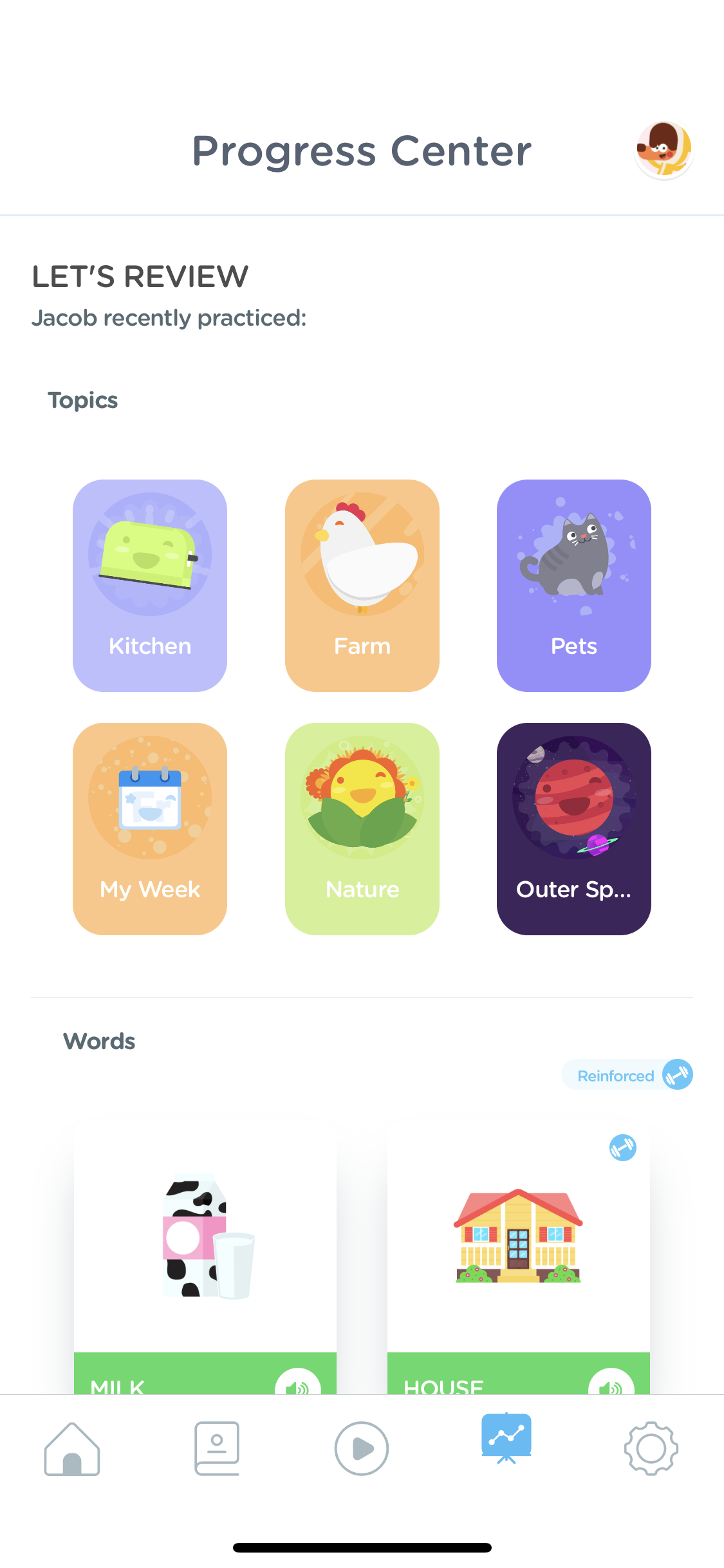Switch to the book lessons tab

pos(217,1448)
